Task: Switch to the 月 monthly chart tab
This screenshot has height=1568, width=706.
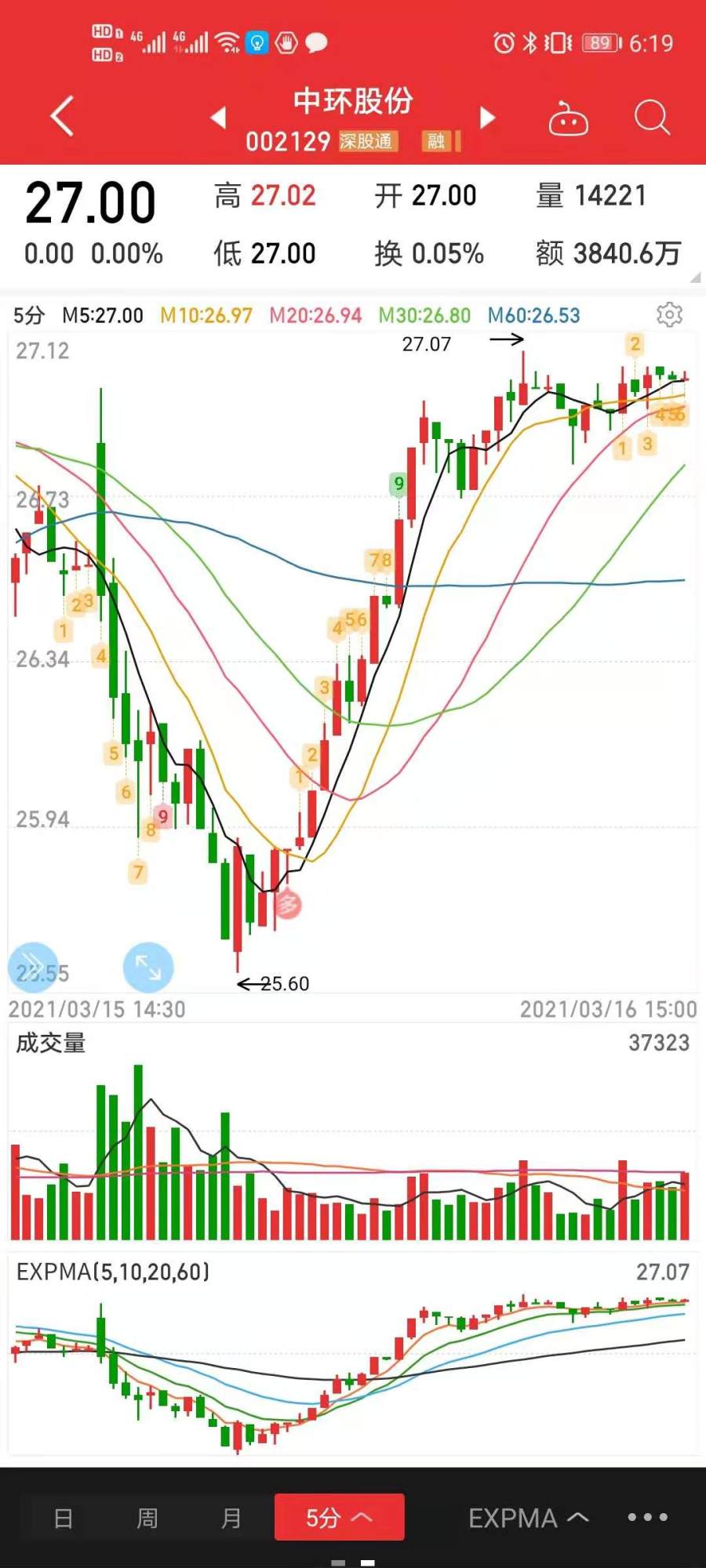Action: pos(231,1518)
